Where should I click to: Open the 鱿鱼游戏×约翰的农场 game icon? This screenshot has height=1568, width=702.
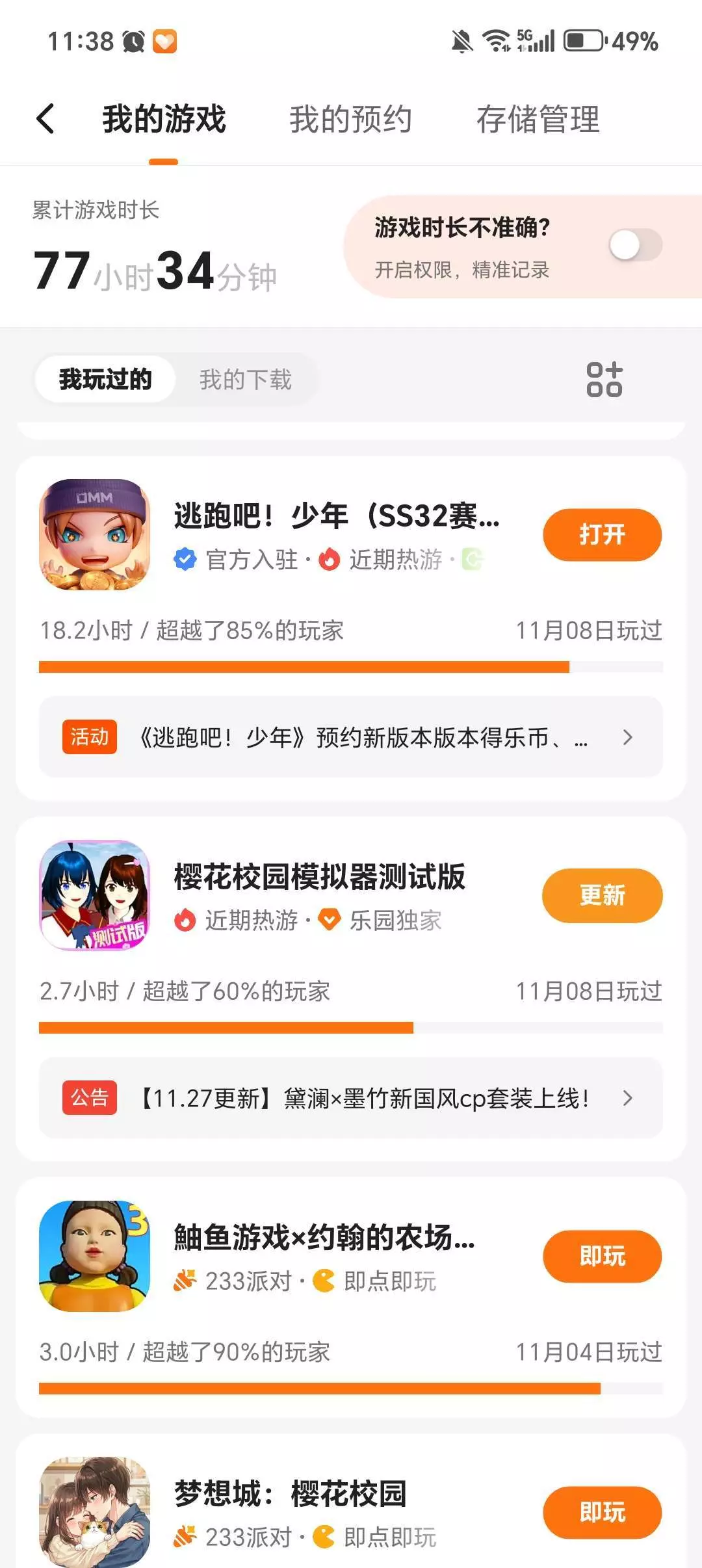pyautogui.click(x=95, y=1257)
